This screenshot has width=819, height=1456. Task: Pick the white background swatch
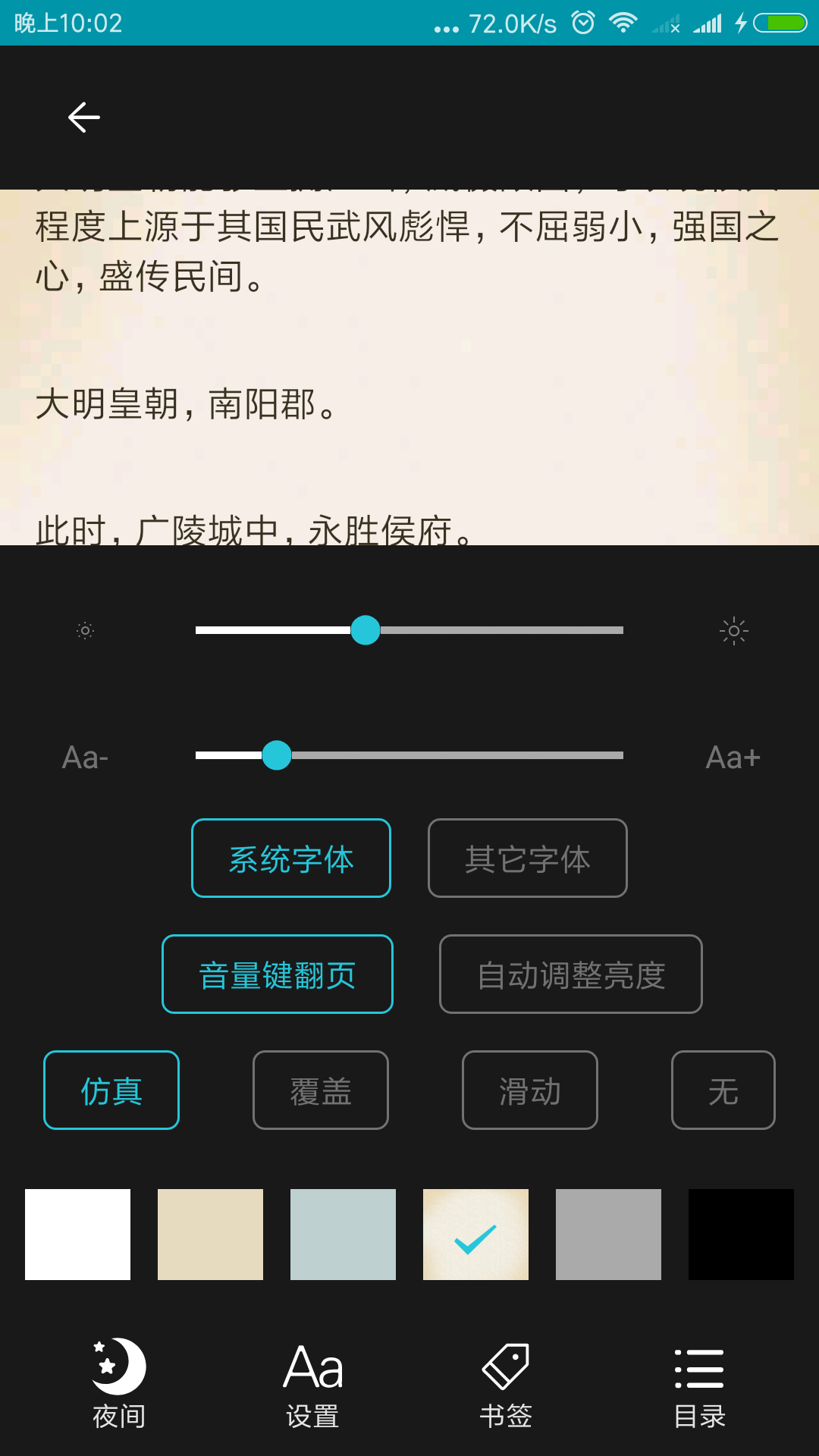tap(77, 1235)
